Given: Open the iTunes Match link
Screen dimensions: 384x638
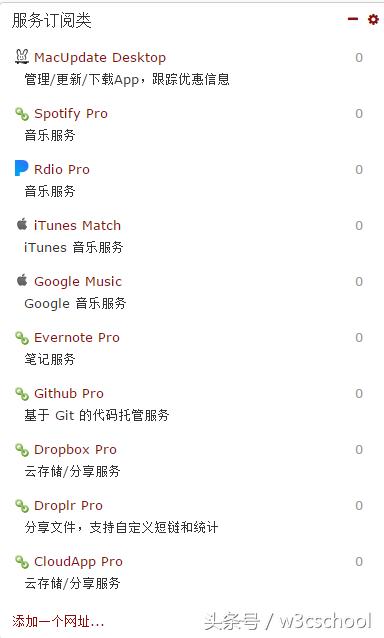Looking at the screenshot, I should click(x=77, y=225).
